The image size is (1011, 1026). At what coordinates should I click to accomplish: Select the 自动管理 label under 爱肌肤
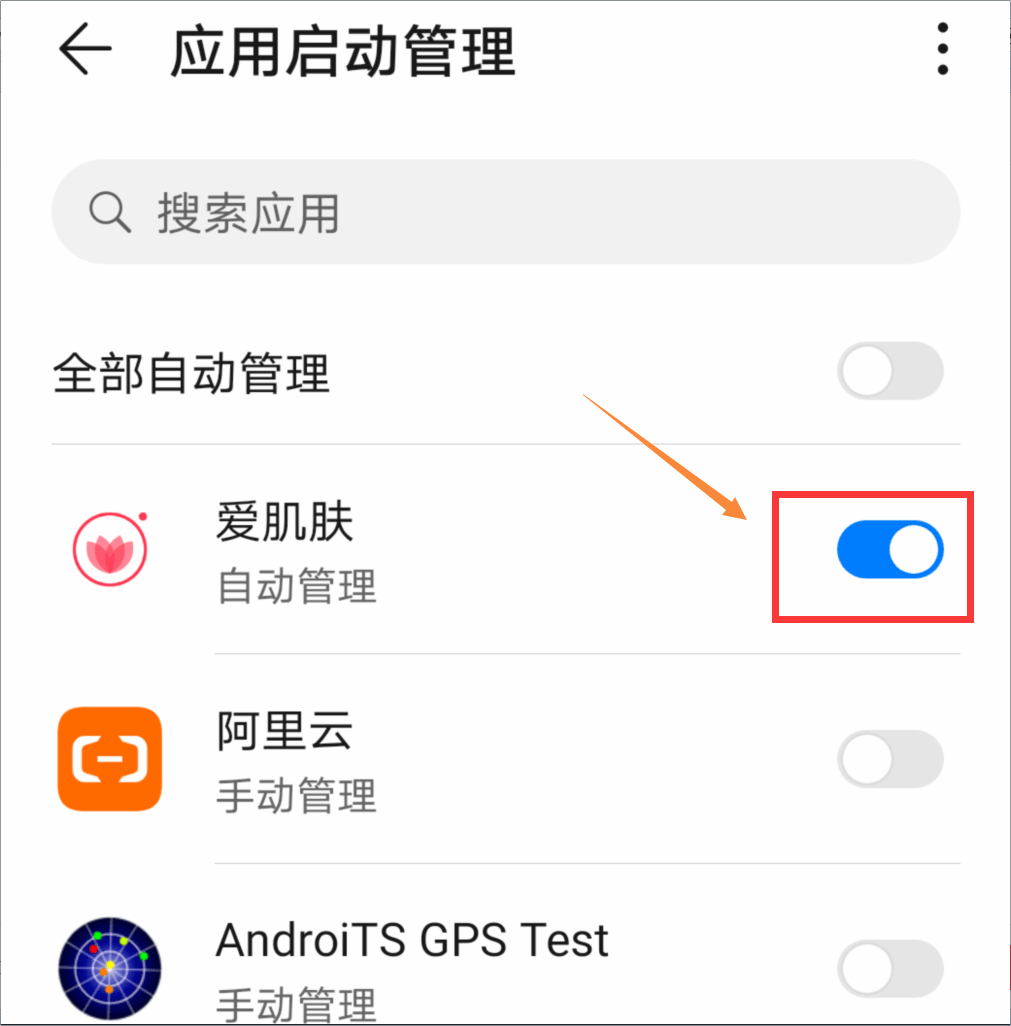point(296,588)
